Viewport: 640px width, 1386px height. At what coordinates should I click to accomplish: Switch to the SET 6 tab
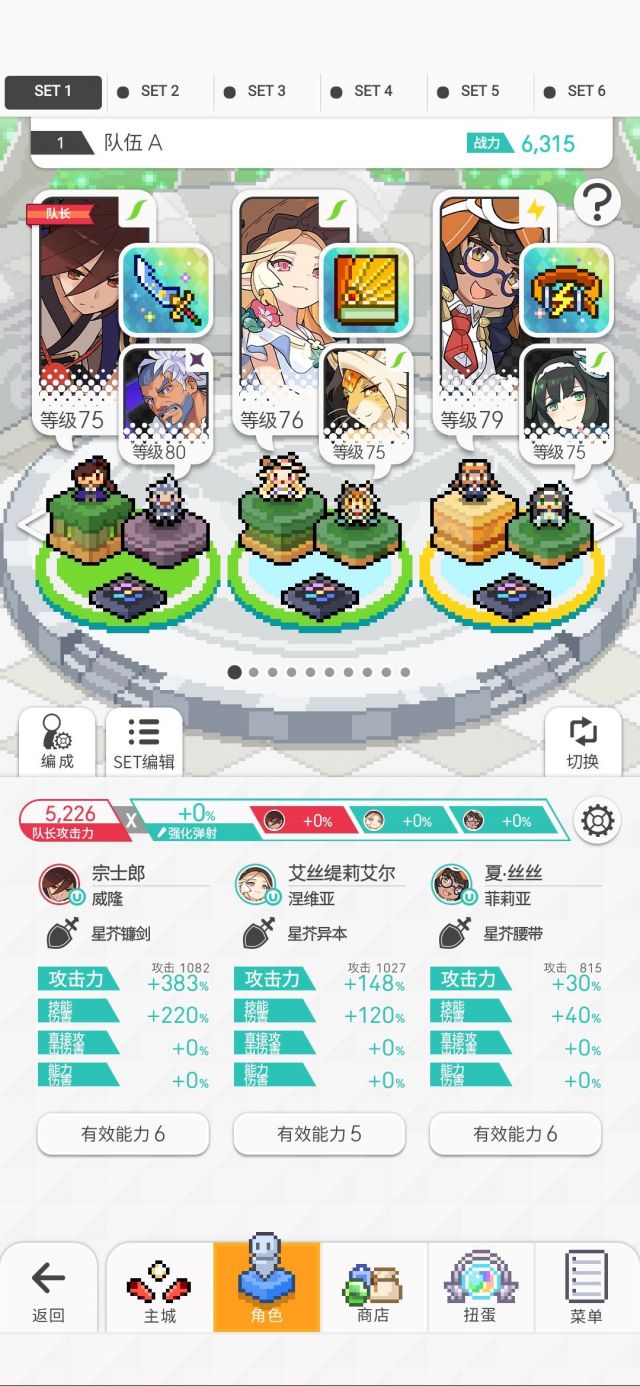(x=586, y=91)
